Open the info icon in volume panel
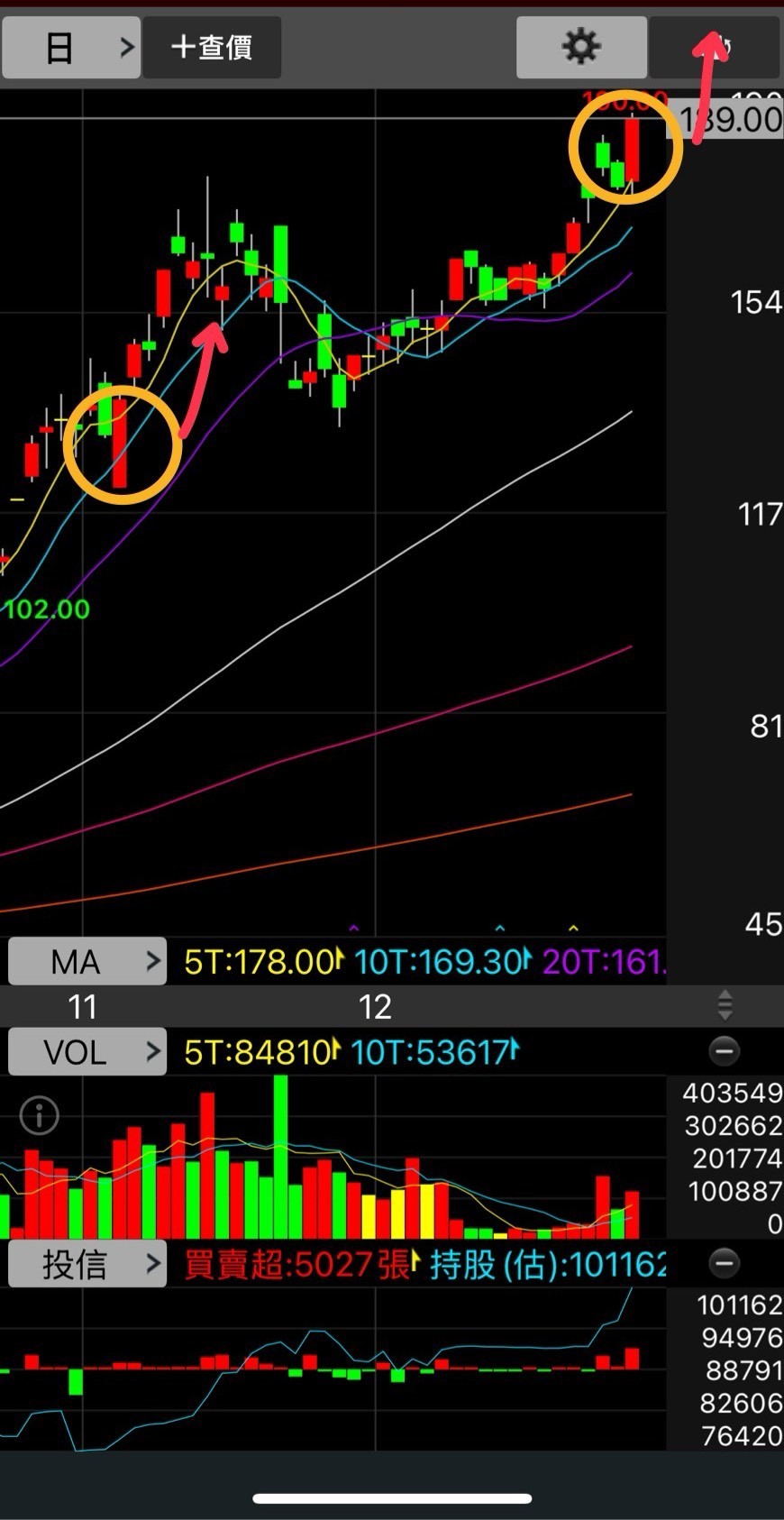This screenshot has height=1520, width=784. point(39,1116)
